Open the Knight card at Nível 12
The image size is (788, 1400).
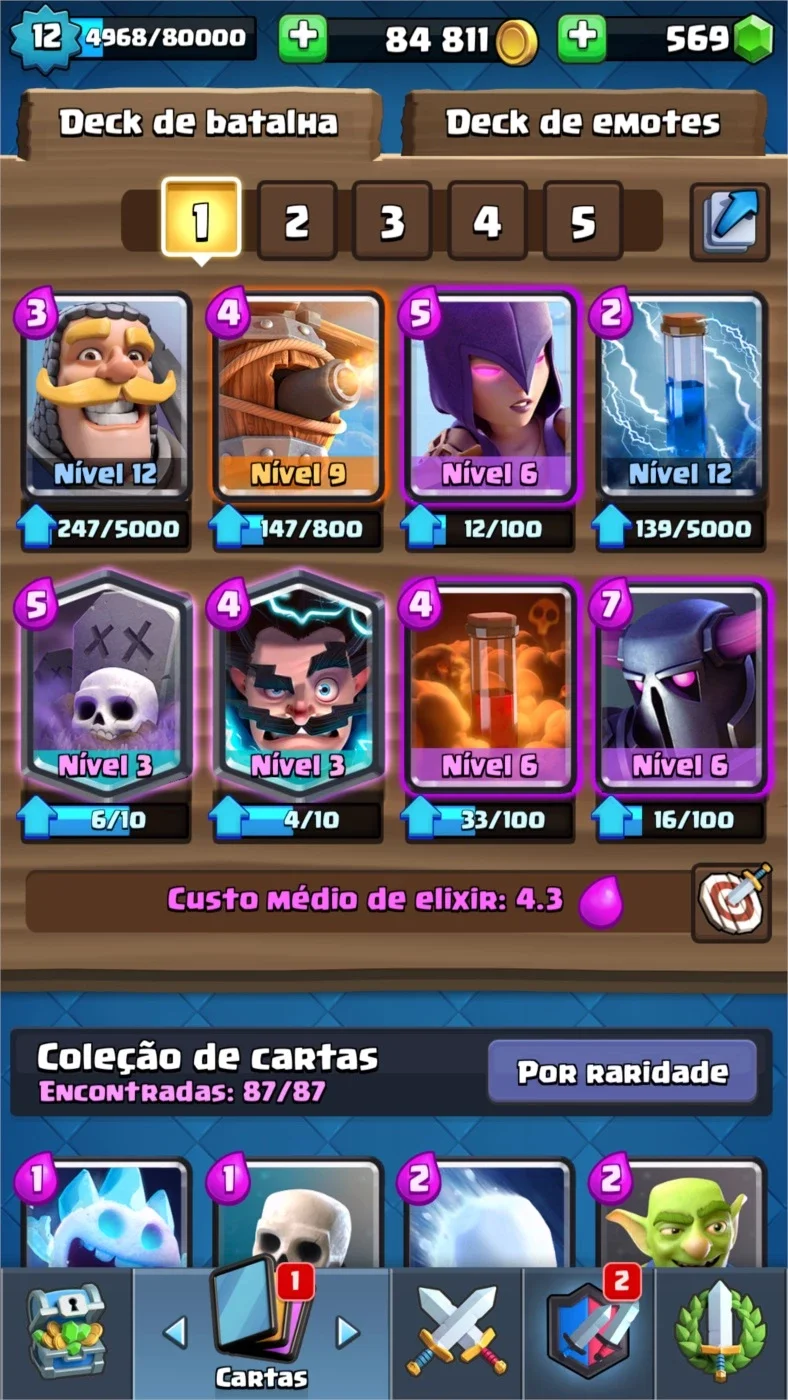(105, 396)
